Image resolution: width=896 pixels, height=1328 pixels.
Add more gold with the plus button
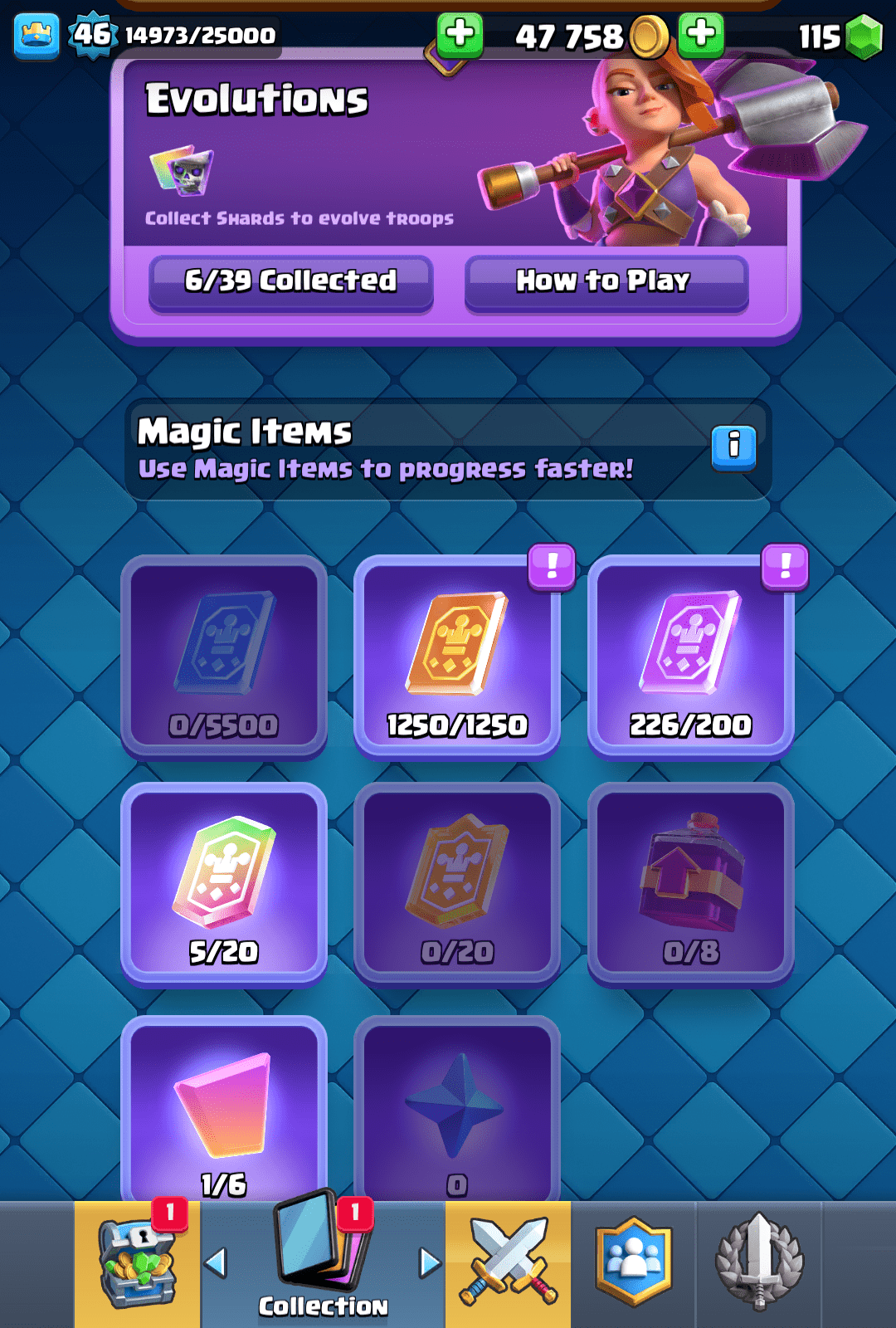coord(700,35)
